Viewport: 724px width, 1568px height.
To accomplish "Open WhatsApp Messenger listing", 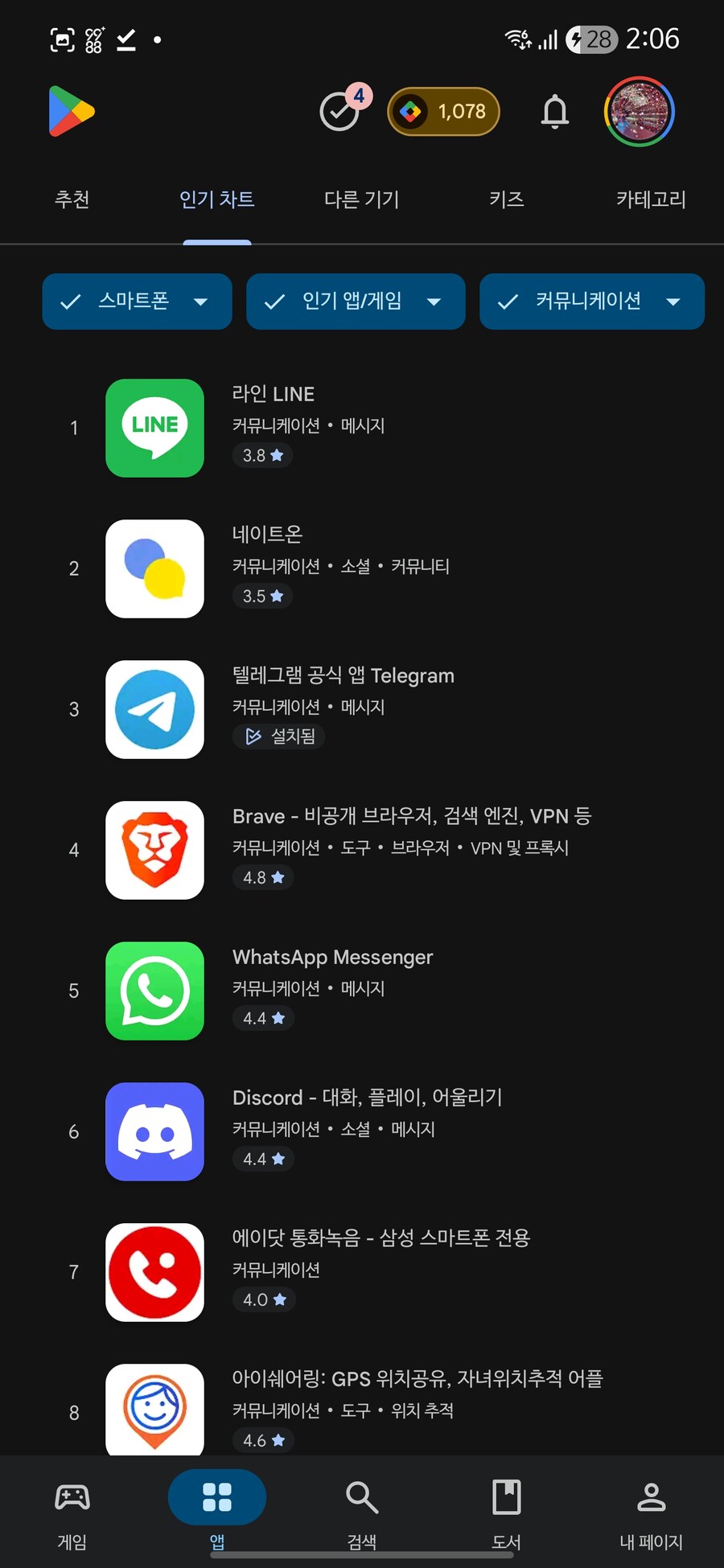I will 362,990.
